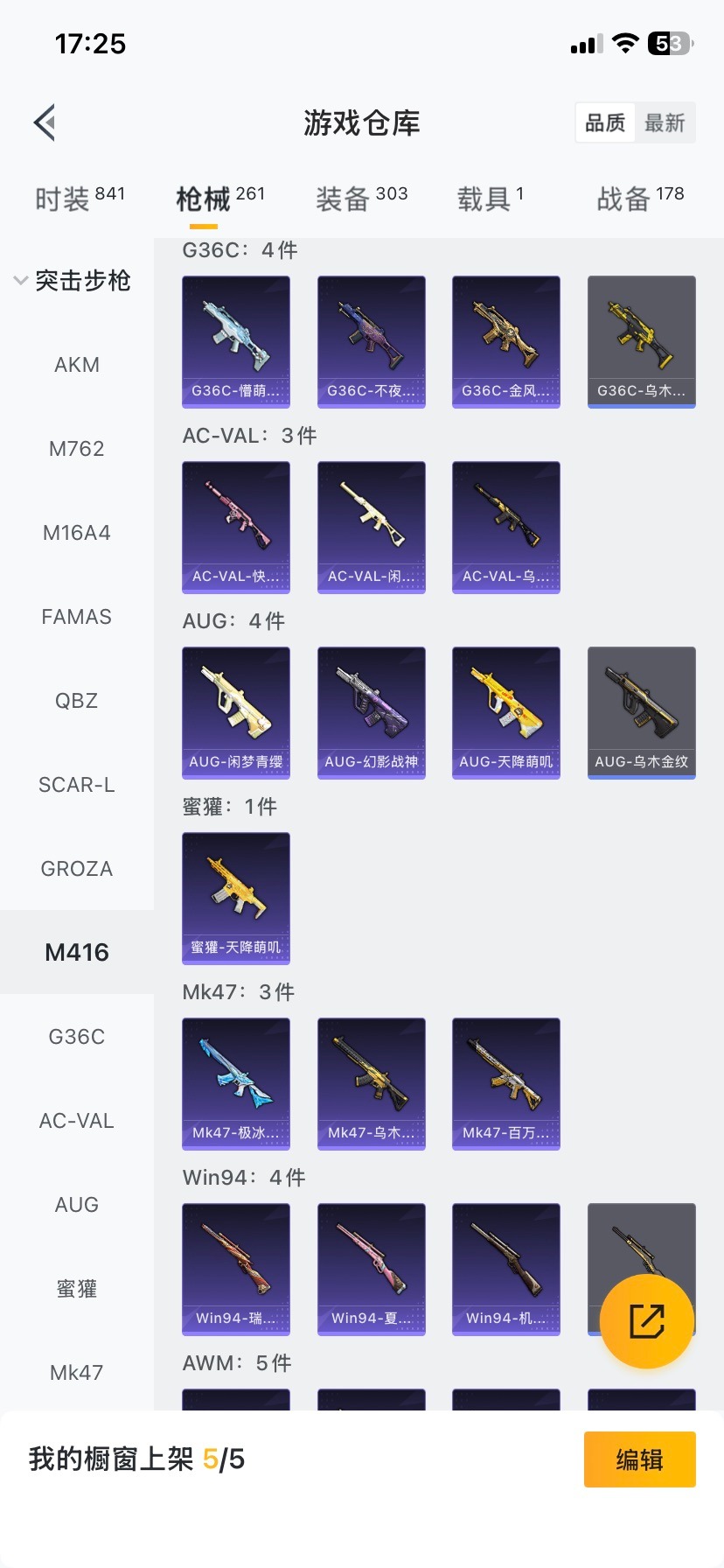This screenshot has height=1568, width=724.
Task: Jump to GROZA weapons
Action: 77,869
